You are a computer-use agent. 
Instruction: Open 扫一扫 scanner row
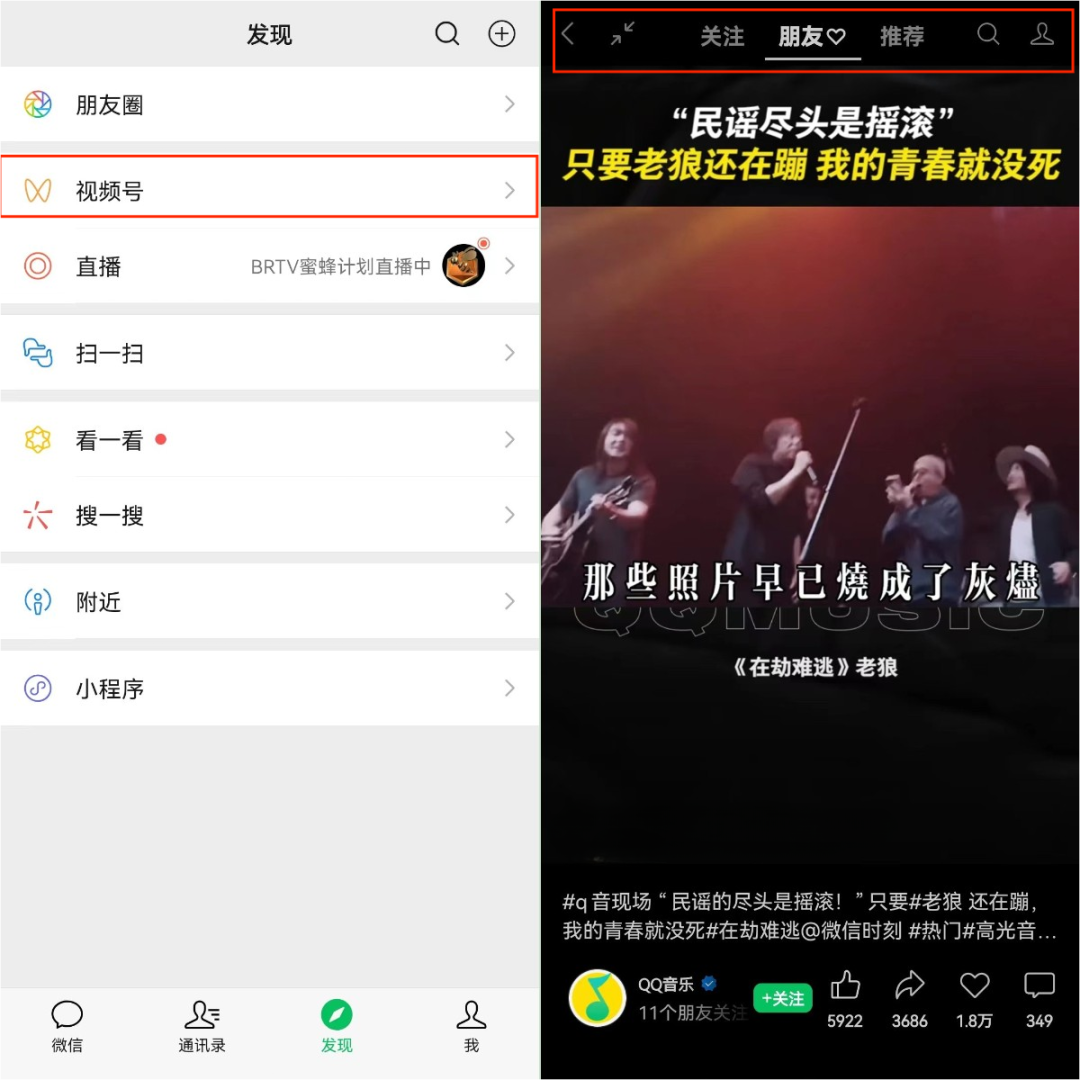tap(268, 353)
